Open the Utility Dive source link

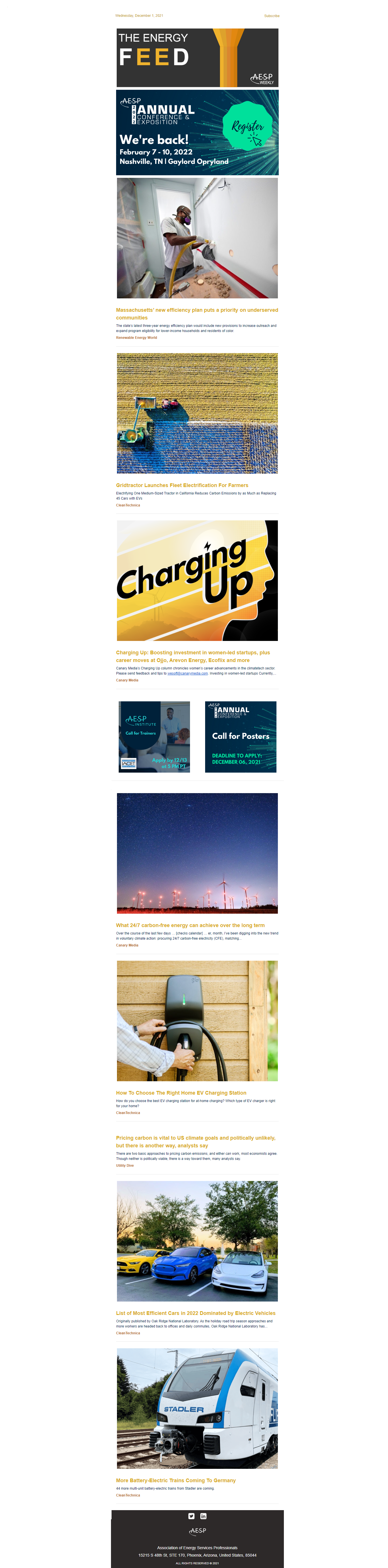(125, 1165)
